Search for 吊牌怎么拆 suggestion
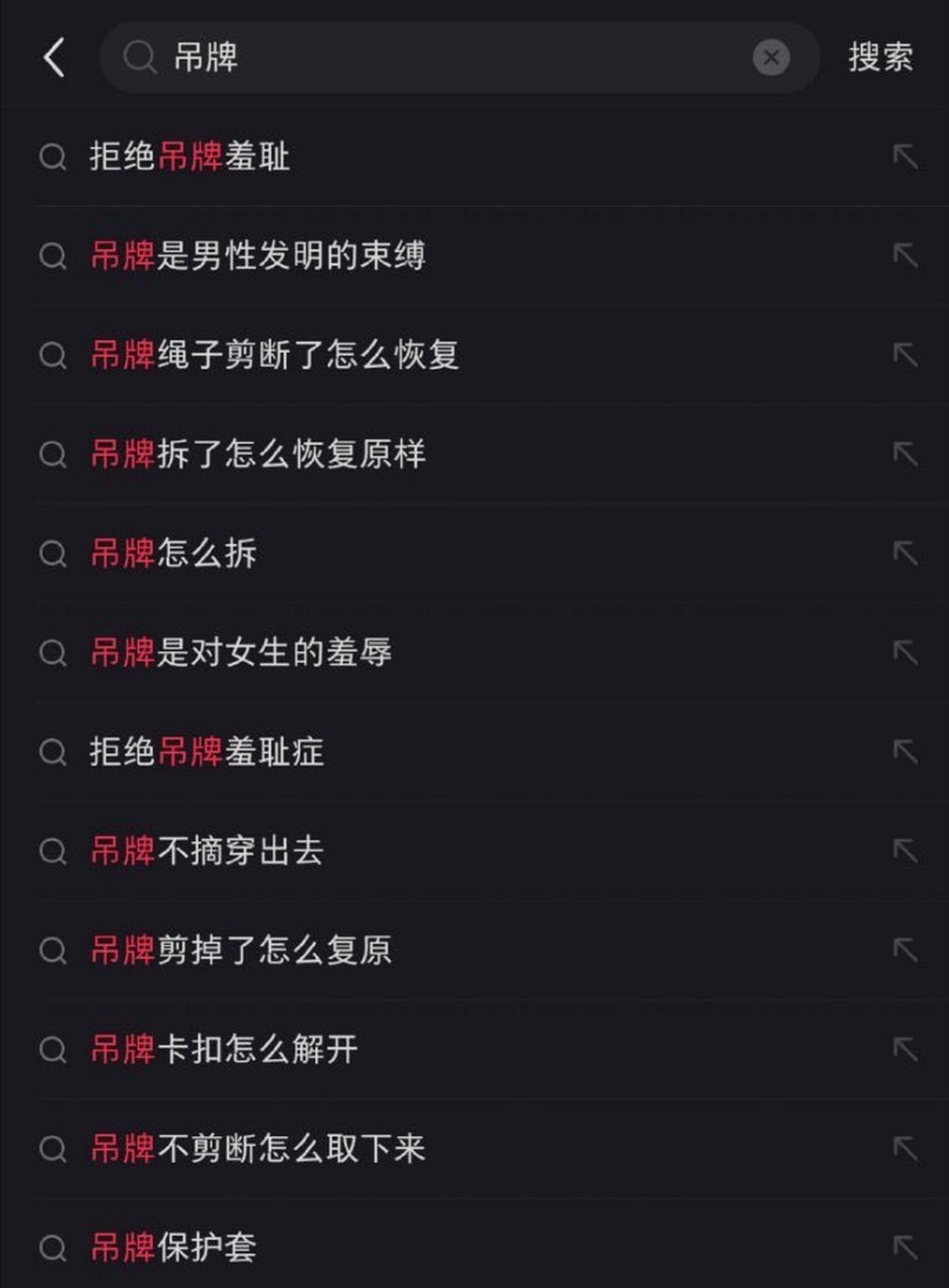The image size is (949, 1288). coord(173,553)
